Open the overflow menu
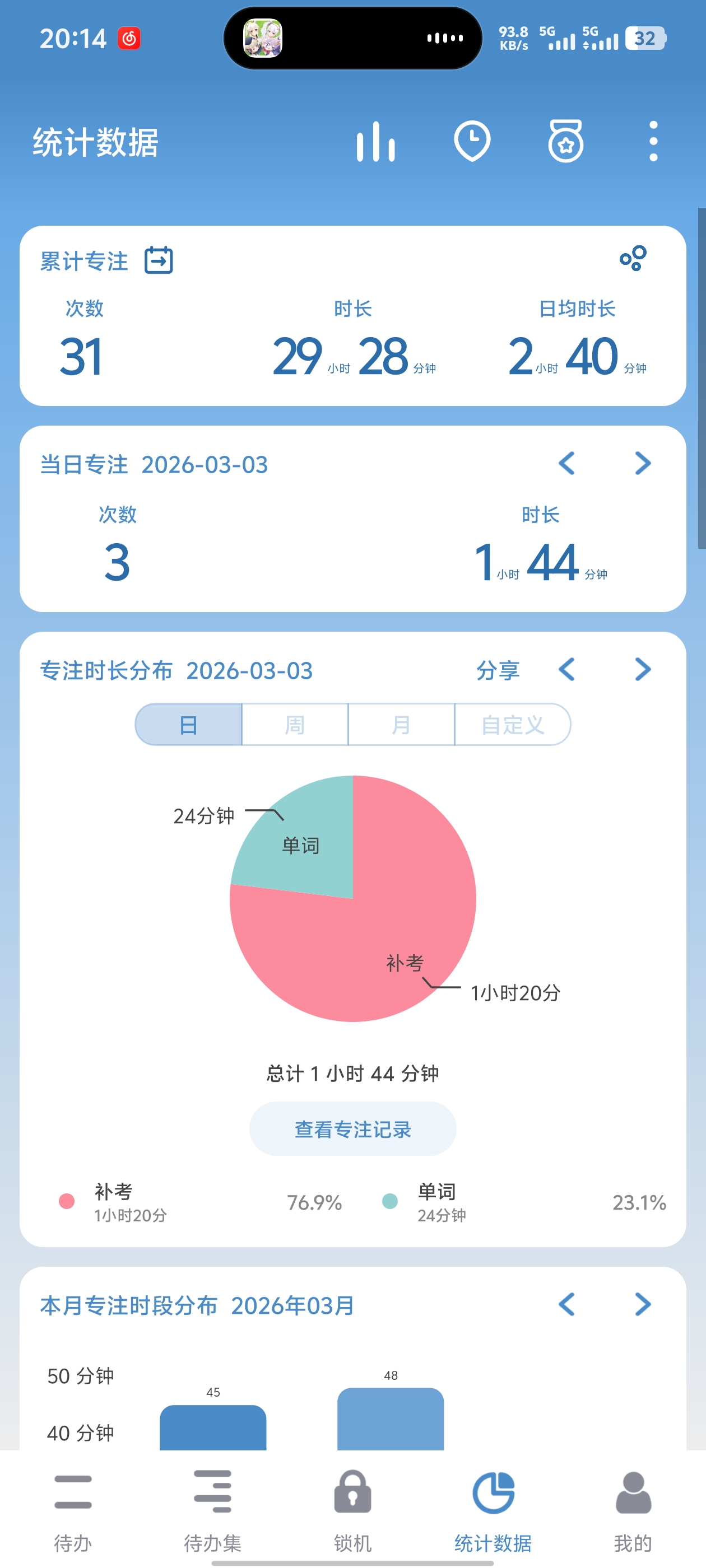Screen dimensions: 706x1568 [x=653, y=142]
